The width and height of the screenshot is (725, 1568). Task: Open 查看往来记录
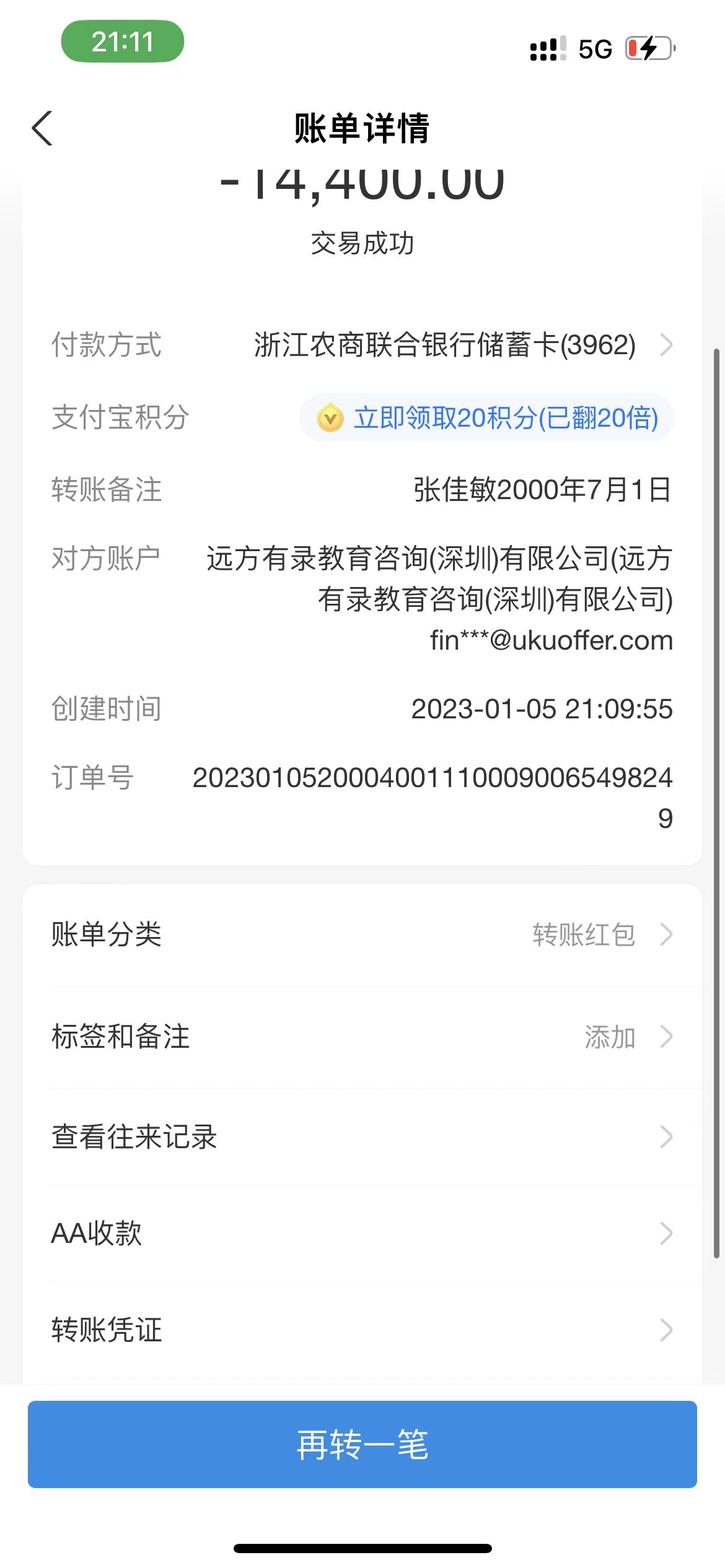(x=362, y=1137)
